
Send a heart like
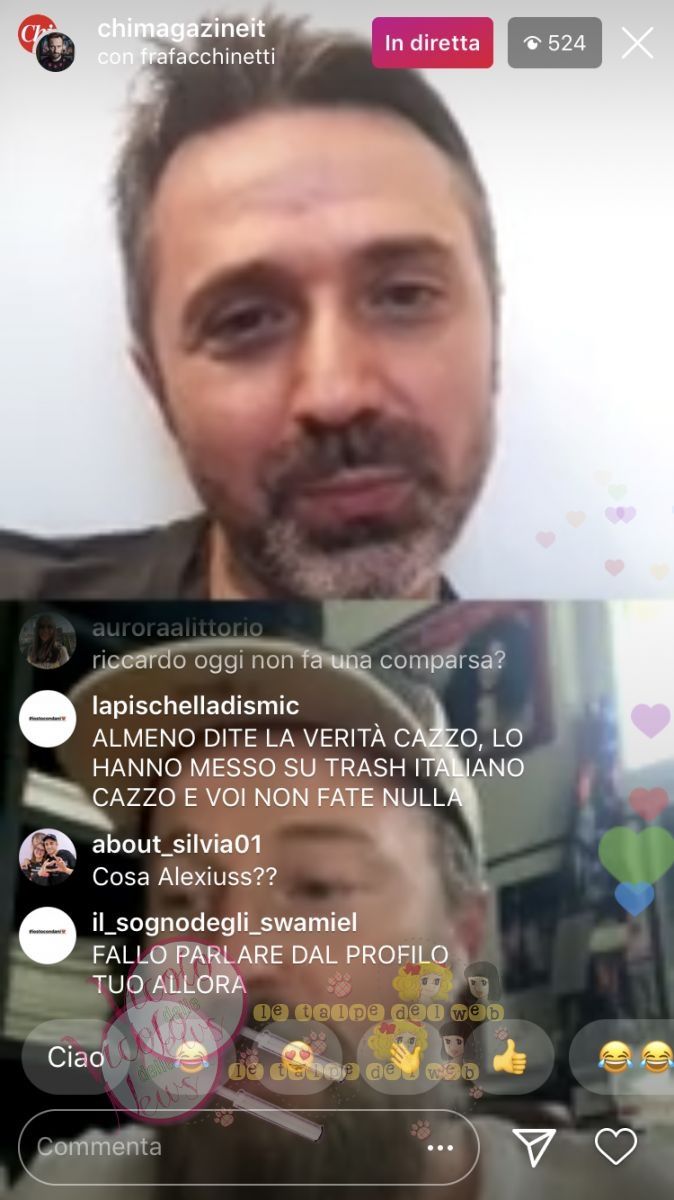(x=614, y=1147)
